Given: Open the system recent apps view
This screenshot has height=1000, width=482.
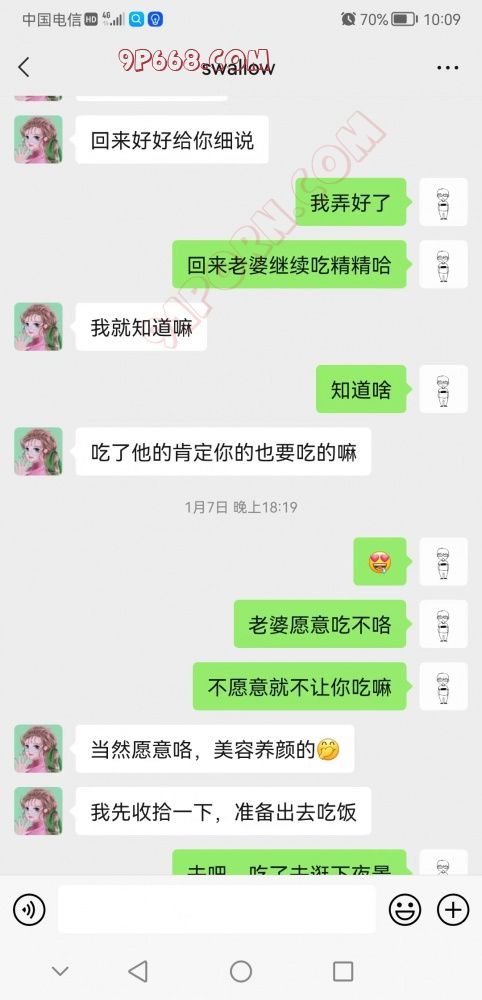Looking at the screenshot, I should tap(343, 971).
